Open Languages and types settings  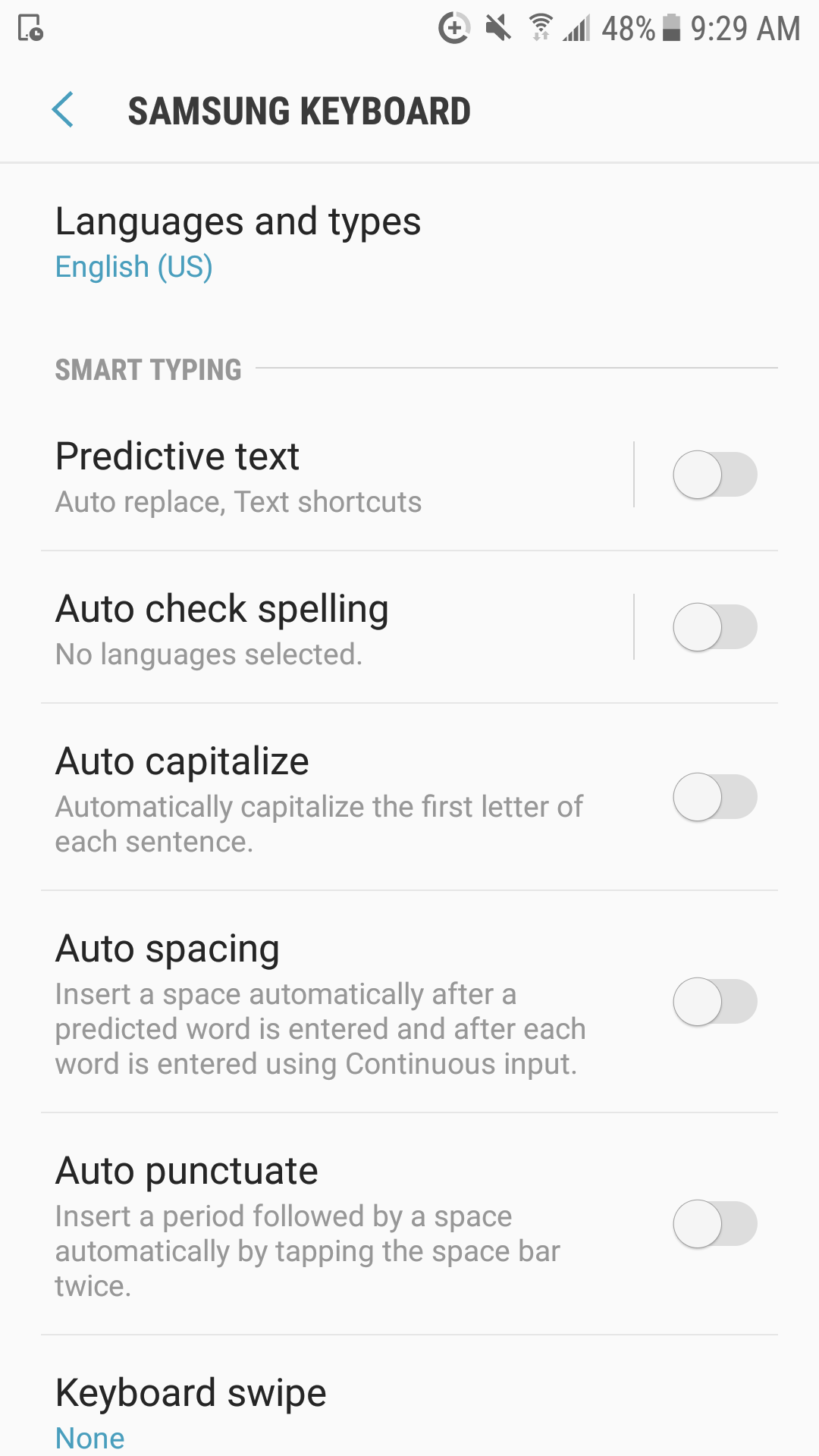point(238,221)
